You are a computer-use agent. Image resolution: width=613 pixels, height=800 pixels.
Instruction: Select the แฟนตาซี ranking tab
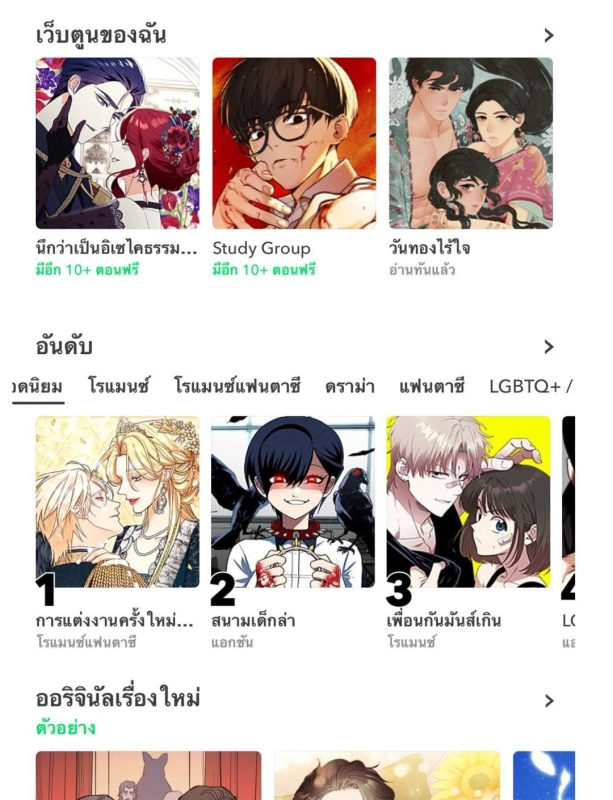coord(432,386)
